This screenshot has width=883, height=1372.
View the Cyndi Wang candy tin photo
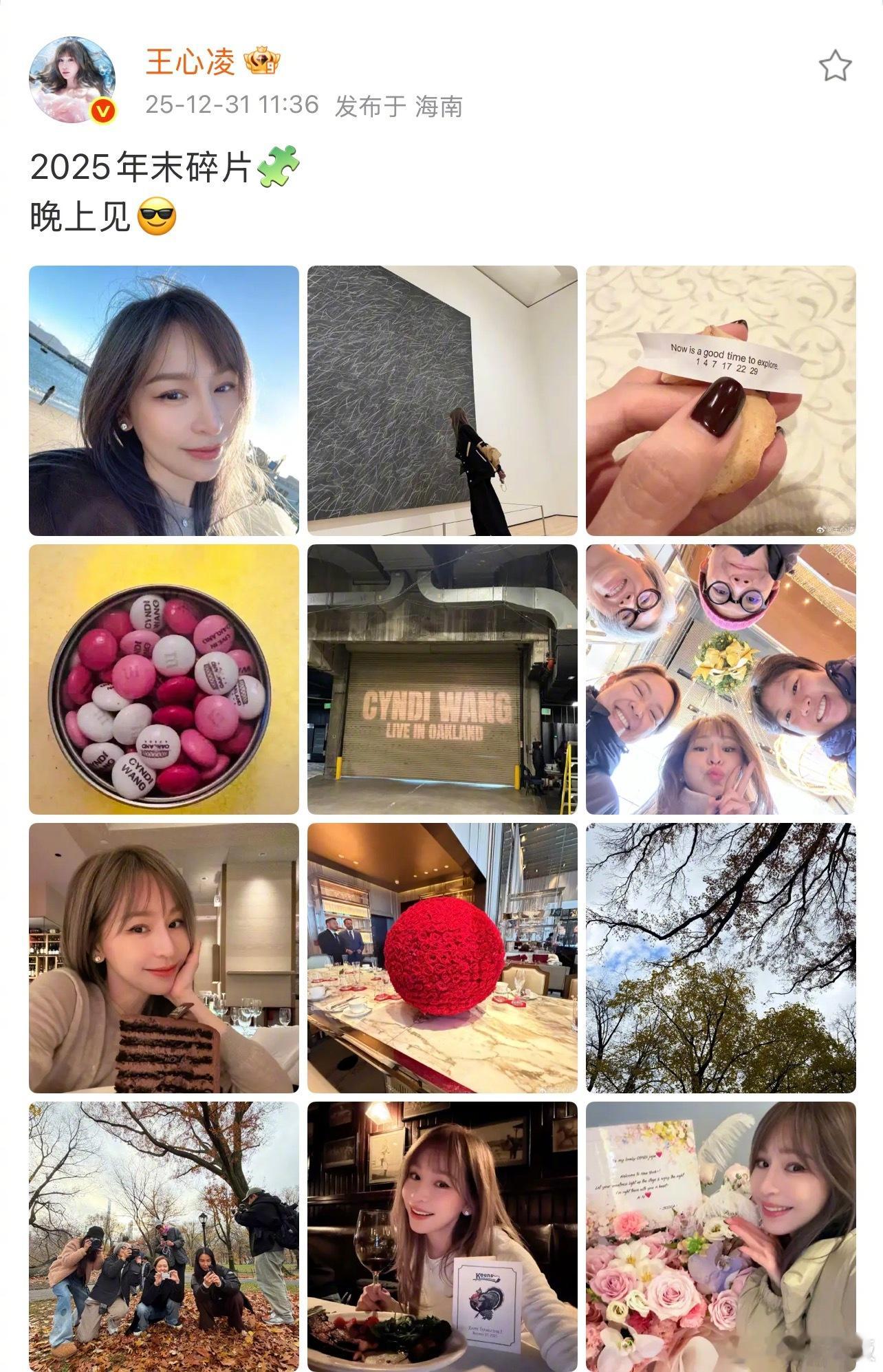tap(164, 680)
